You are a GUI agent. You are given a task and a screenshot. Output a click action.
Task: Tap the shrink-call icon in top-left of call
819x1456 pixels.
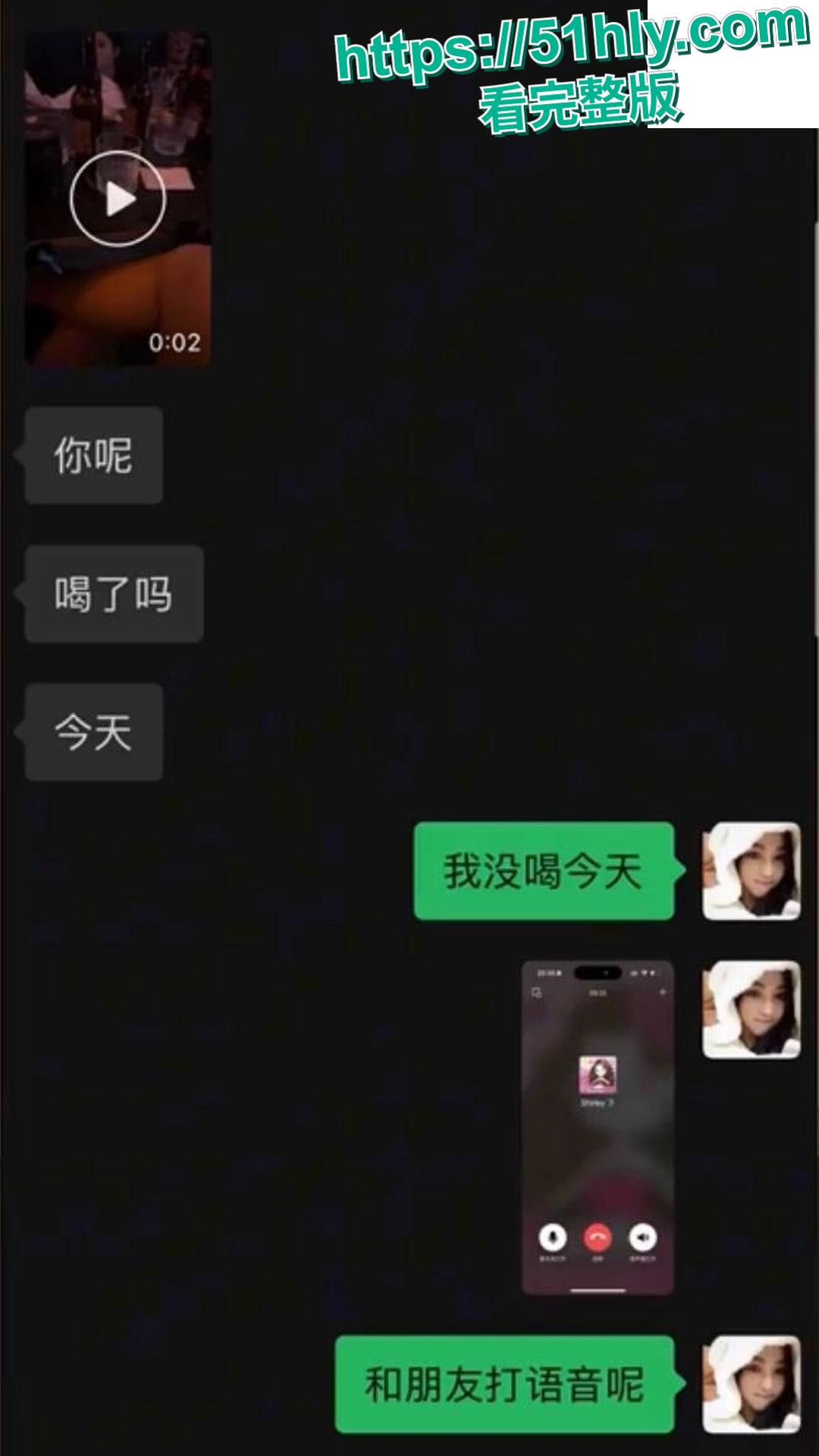(x=536, y=992)
